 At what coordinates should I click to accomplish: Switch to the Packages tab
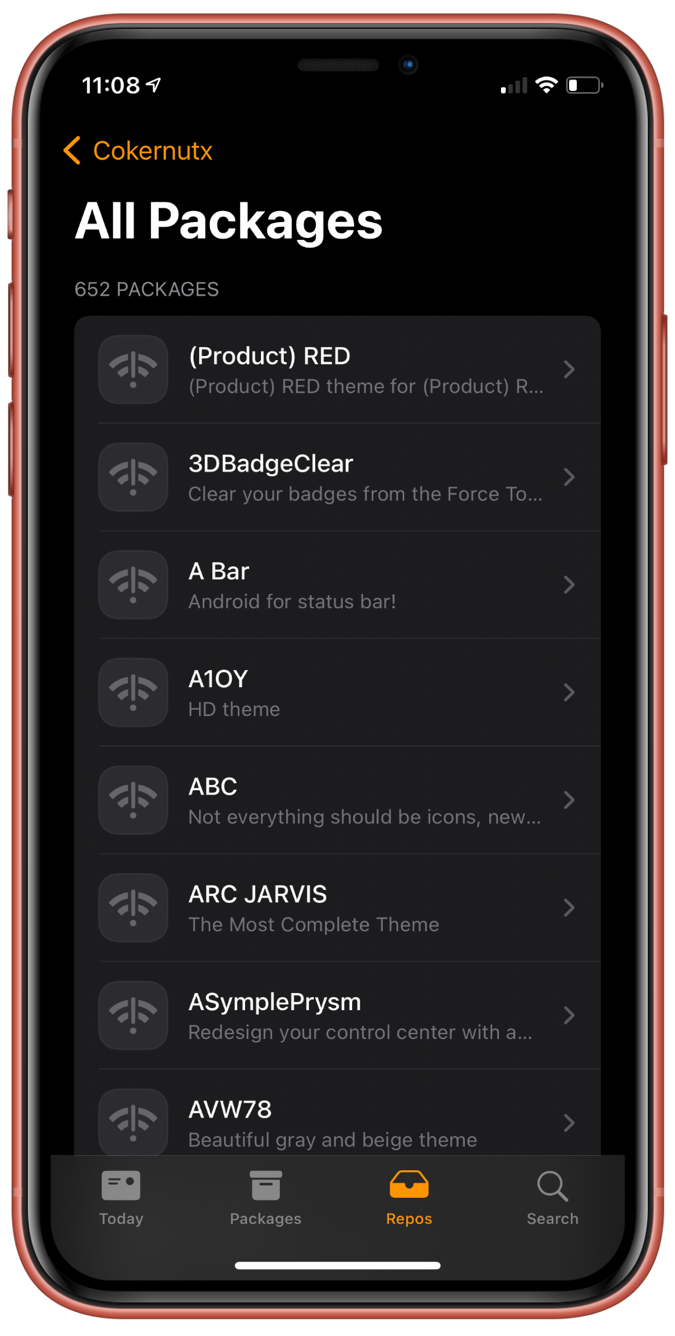[x=265, y=1198]
